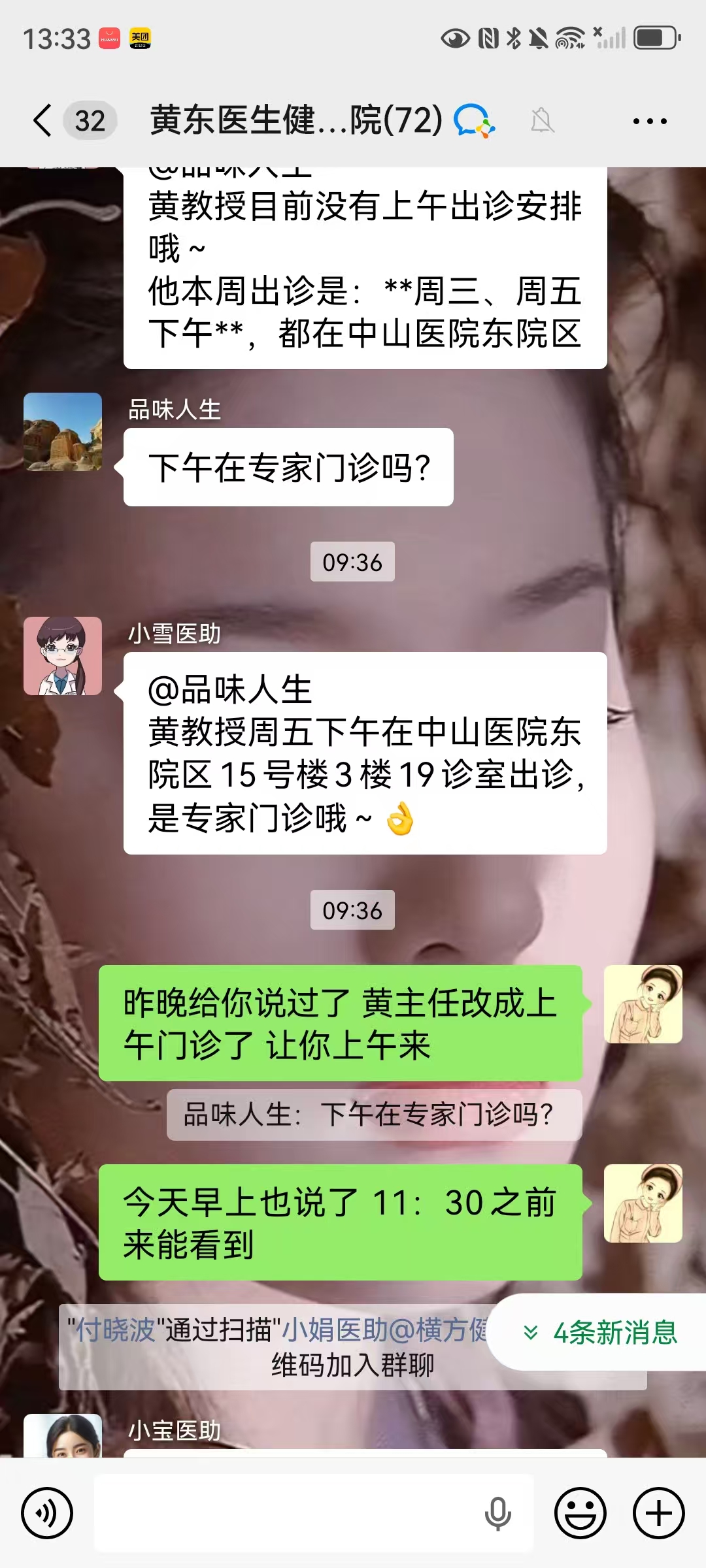706x1568 pixels.
Task: View 小雪医助's profile avatar
Action: (x=63, y=656)
